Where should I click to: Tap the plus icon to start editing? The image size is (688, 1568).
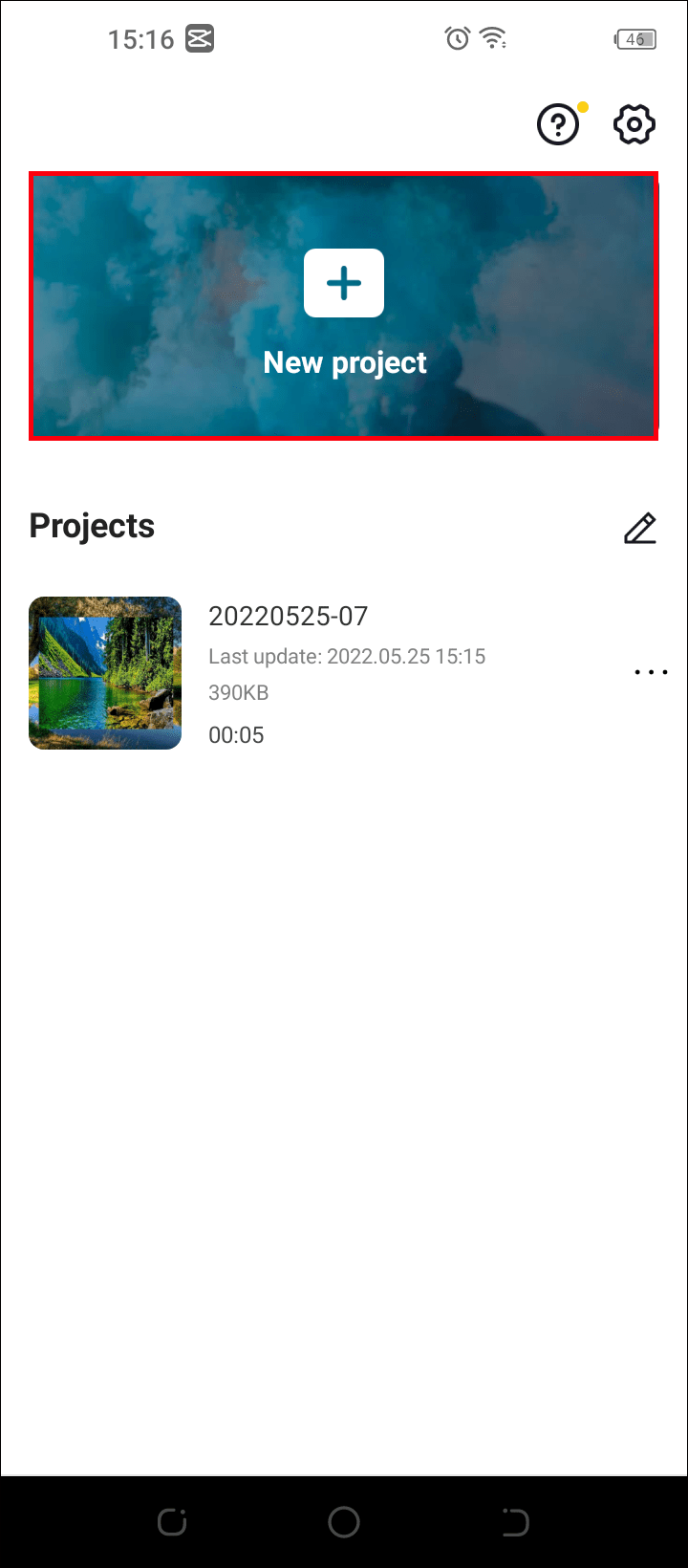pyautogui.click(x=343, y=282)
